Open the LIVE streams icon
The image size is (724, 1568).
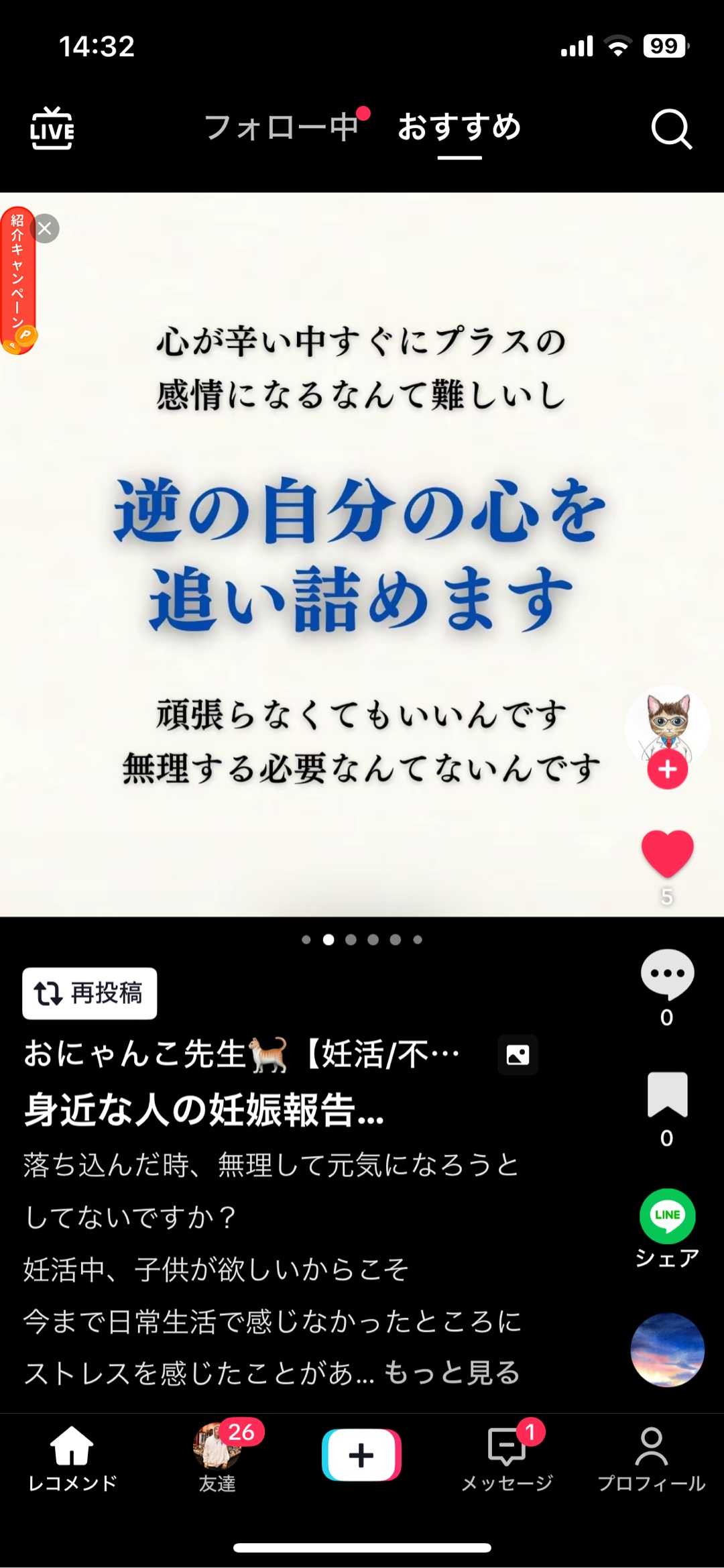pyautogui.click(x=52, y=128)
